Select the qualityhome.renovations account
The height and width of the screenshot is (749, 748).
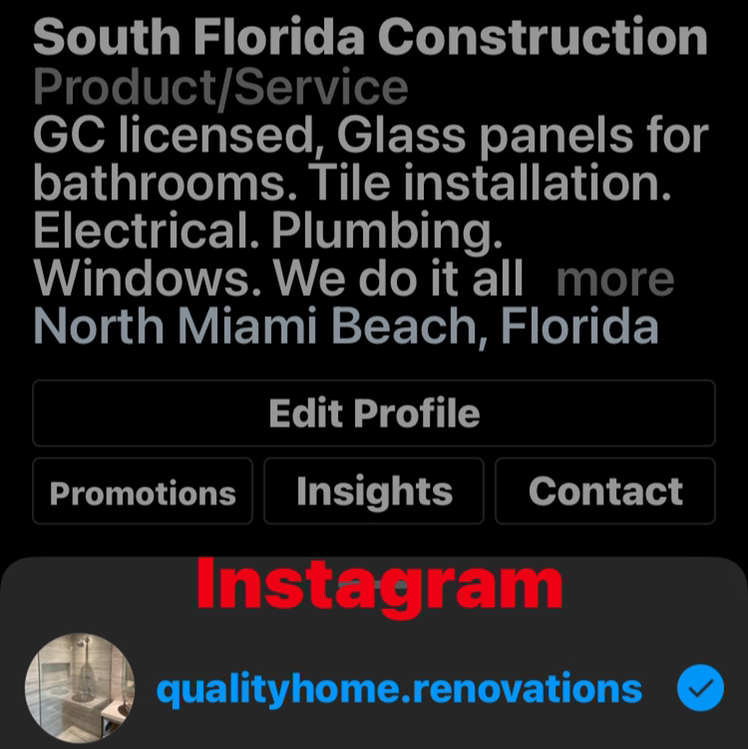[398, 688]
